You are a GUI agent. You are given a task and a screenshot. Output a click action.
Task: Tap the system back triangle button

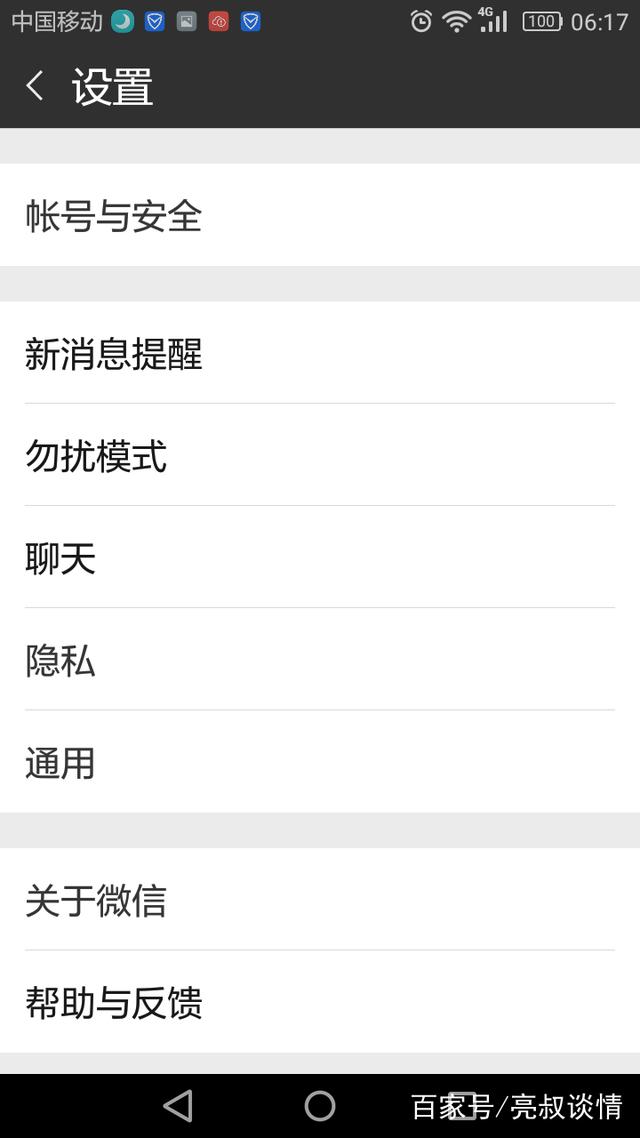coord(178,1106)
